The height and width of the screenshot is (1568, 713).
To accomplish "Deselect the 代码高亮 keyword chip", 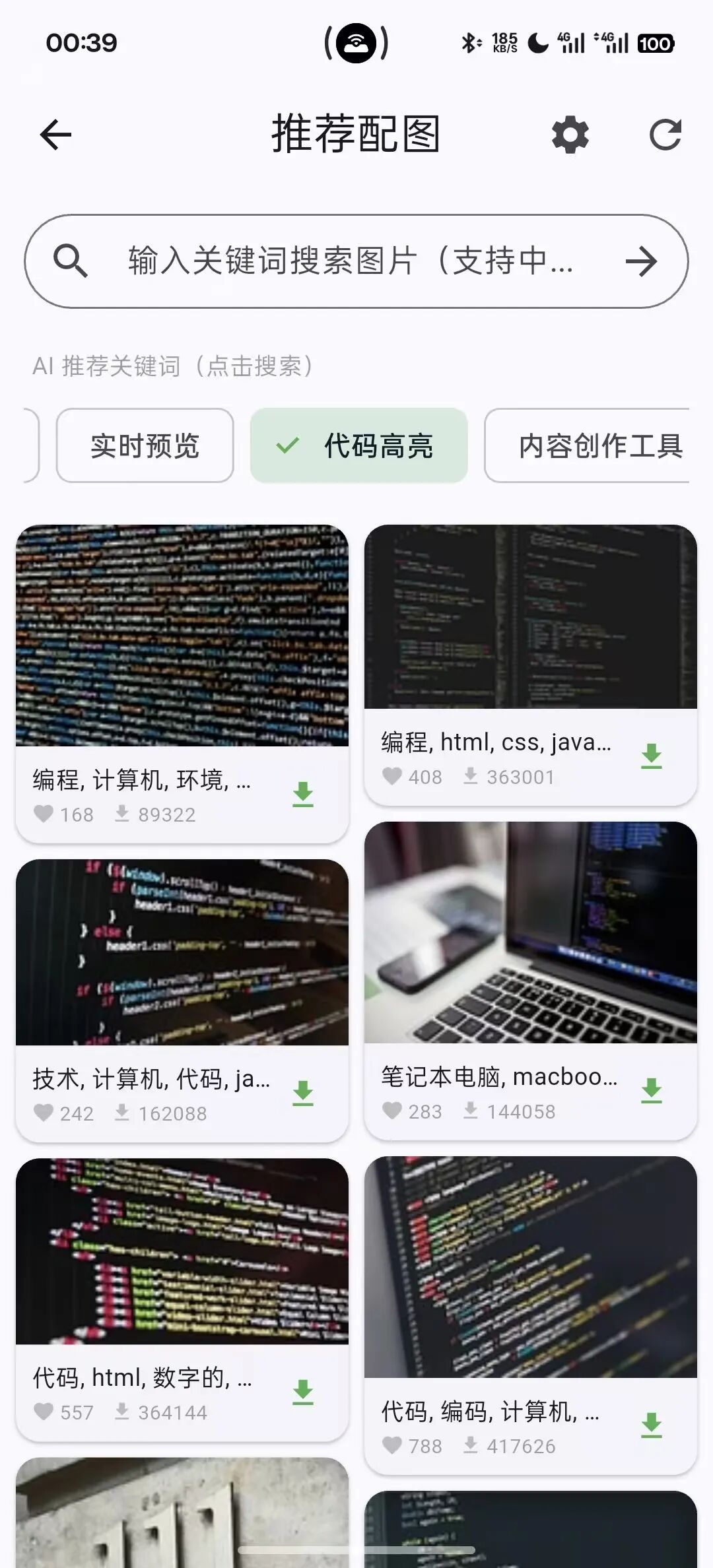I will (358, 445).
